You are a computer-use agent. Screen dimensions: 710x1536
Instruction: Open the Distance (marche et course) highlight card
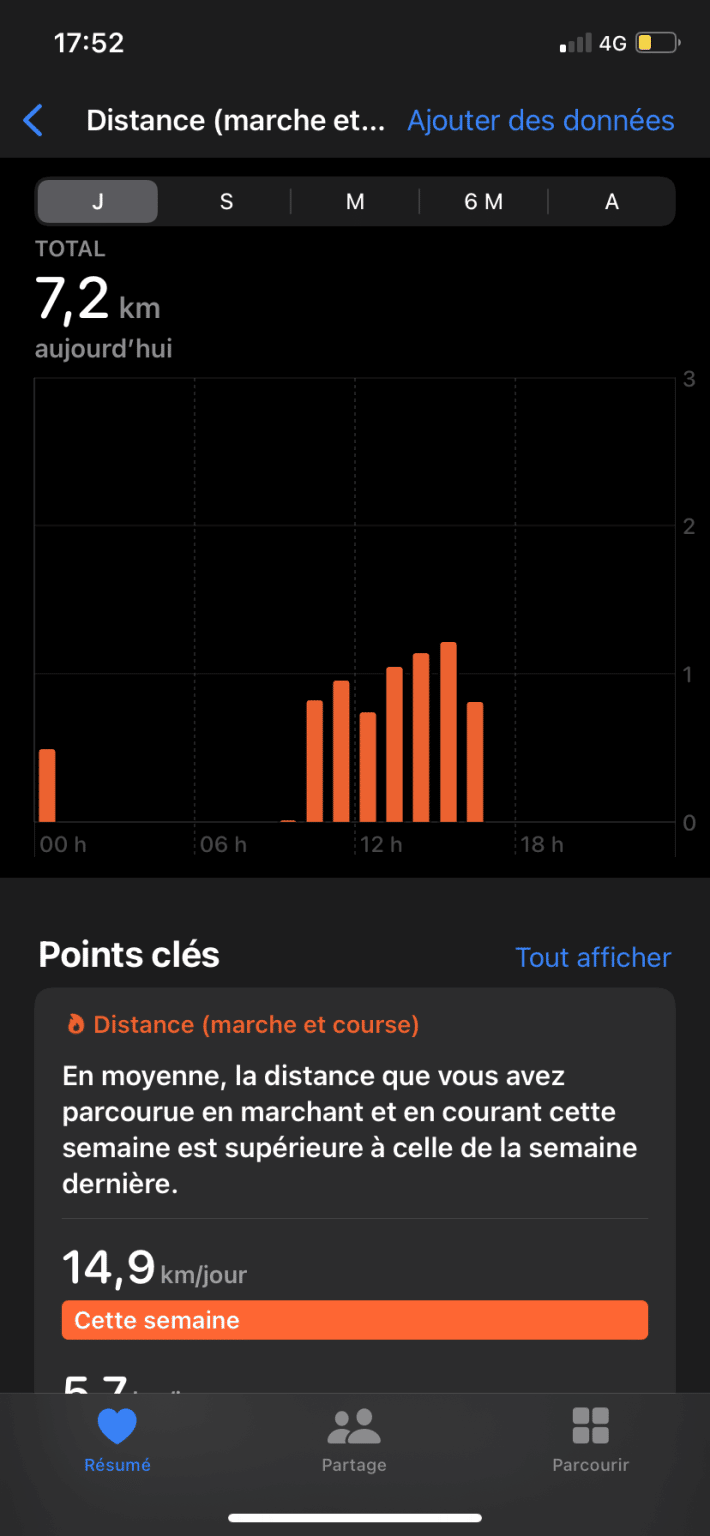pos(355,1190)
